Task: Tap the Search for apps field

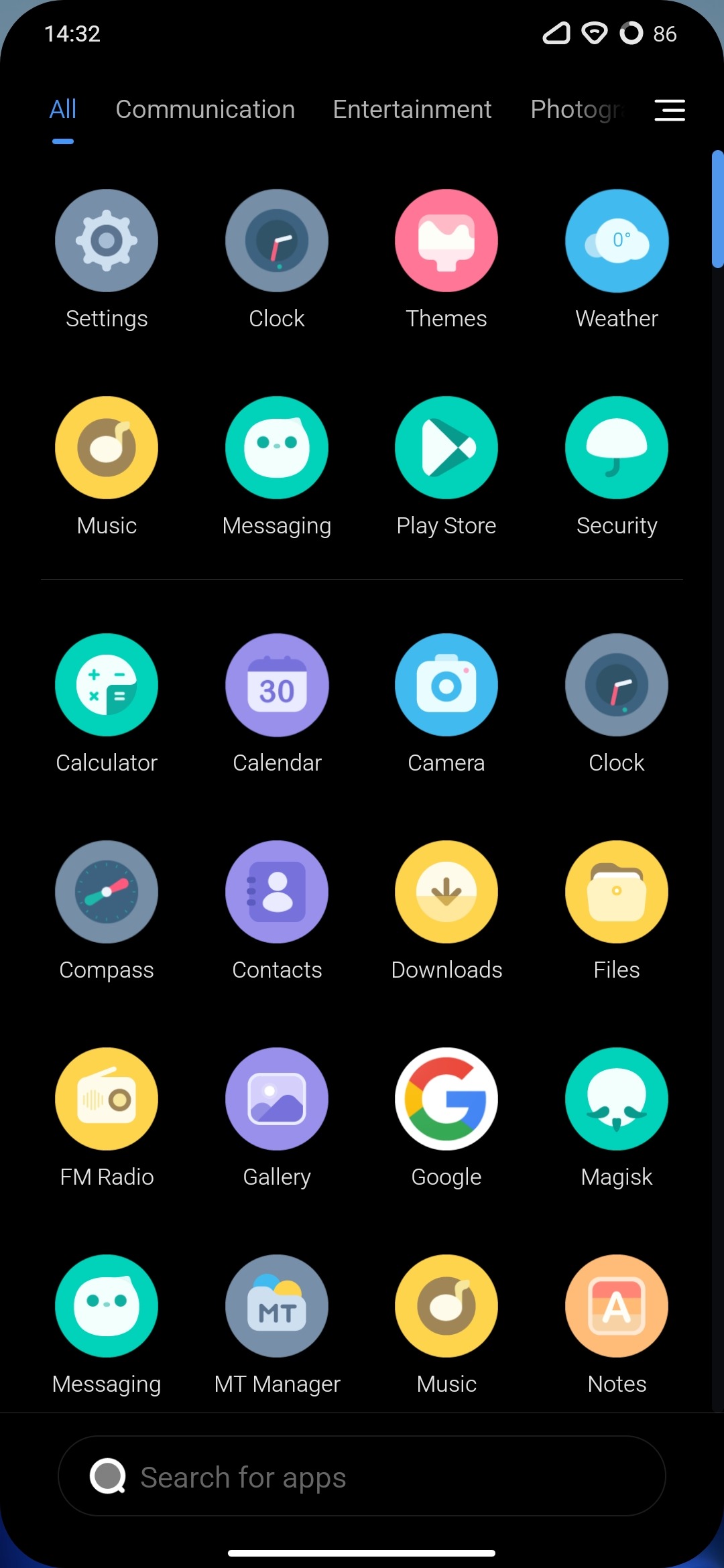Action: pos(362,1476)
